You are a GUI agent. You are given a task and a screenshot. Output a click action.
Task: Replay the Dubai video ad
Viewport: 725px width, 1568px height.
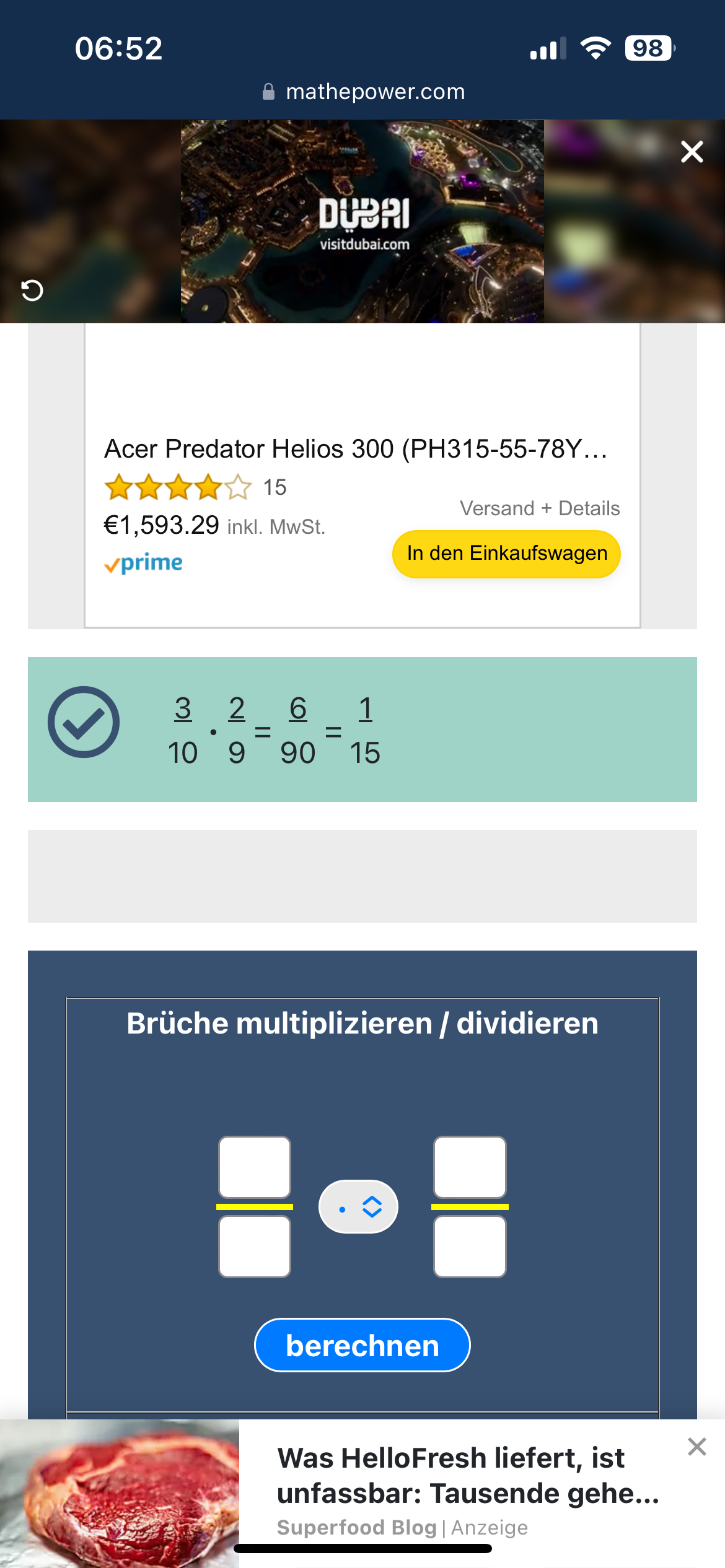tap(32, 290)
